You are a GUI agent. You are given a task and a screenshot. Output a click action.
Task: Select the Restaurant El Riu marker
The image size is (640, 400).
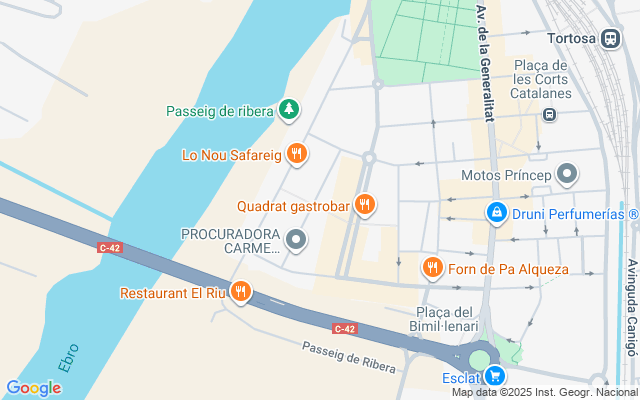click(x=240, y=292)
